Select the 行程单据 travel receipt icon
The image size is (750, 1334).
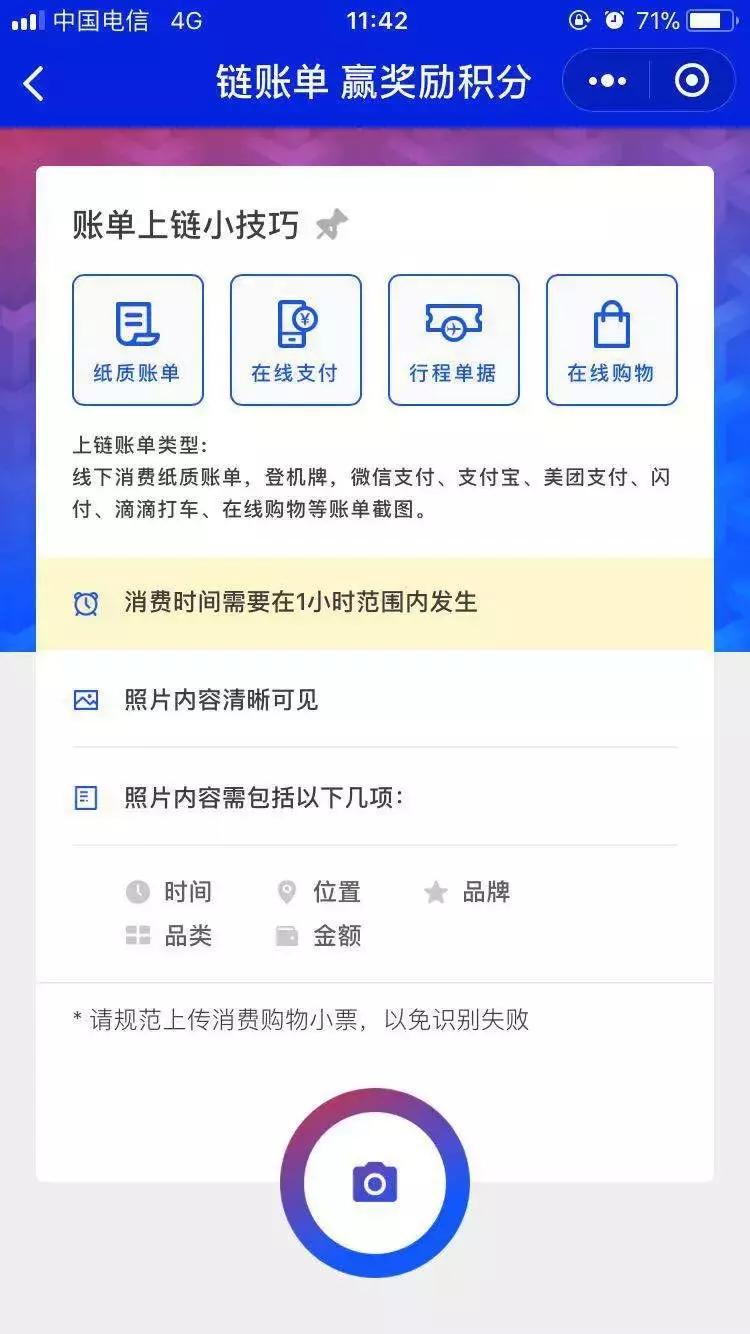coord(453,322)
